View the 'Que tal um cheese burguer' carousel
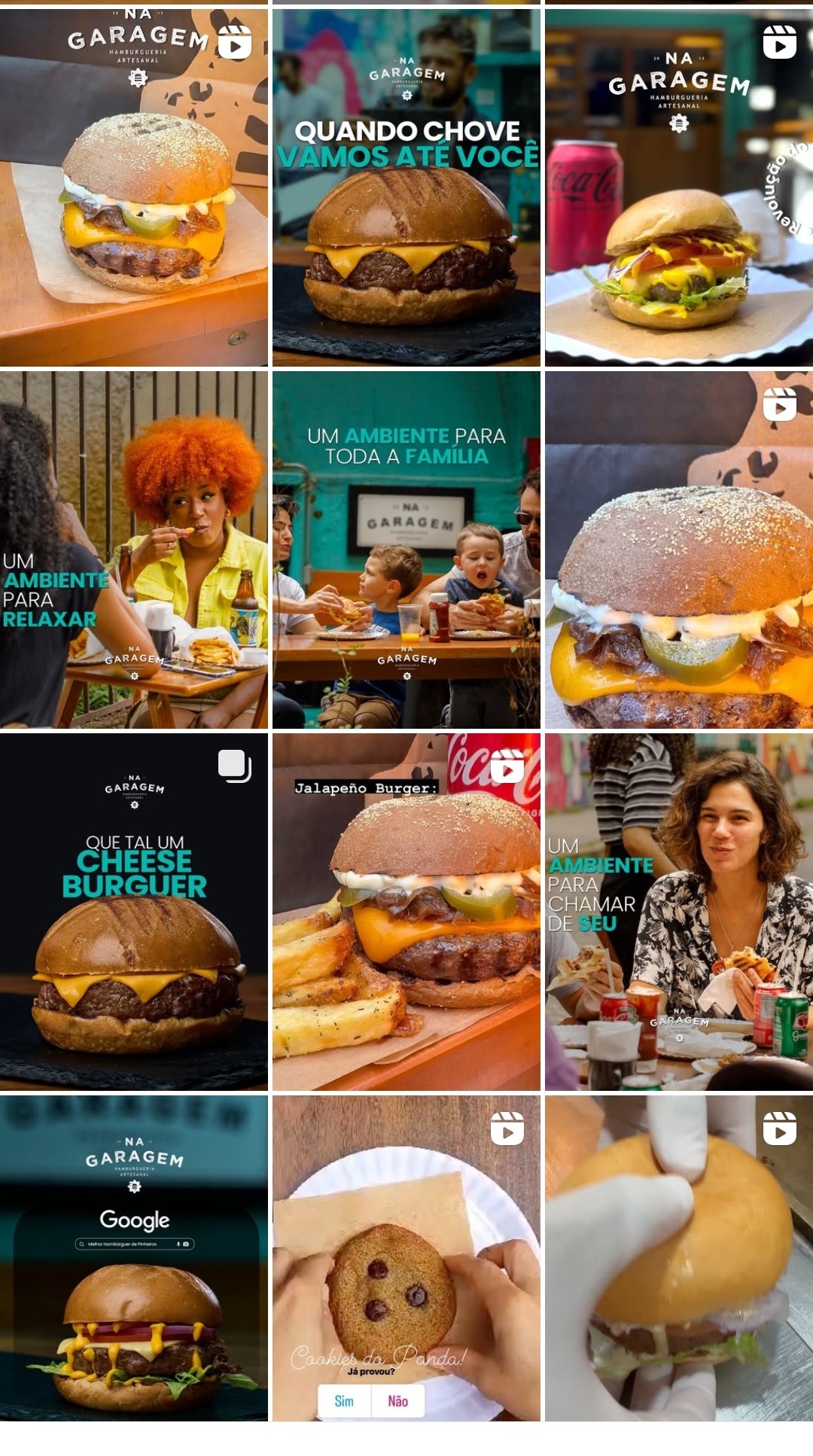The image size is (813, 1456). pos(134,912)
